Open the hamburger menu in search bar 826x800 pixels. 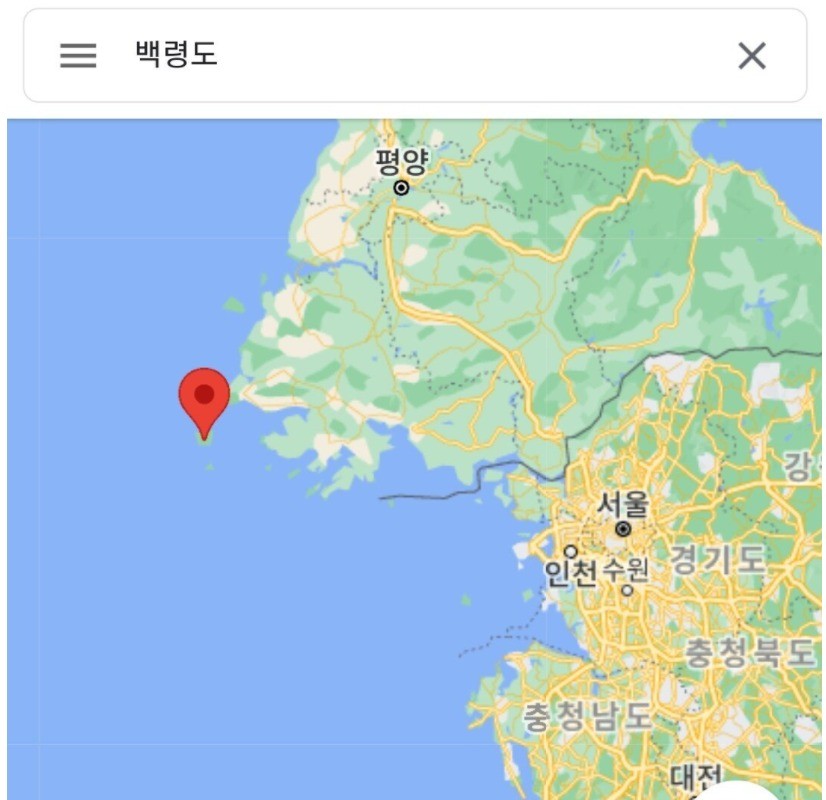[78, 56]
